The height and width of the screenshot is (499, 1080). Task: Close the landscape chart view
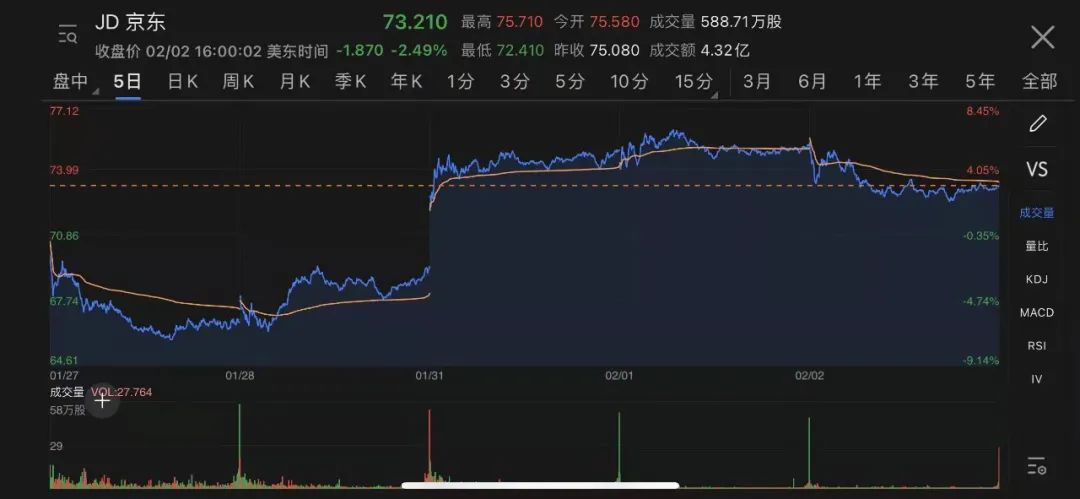(x=1042, y=38)
